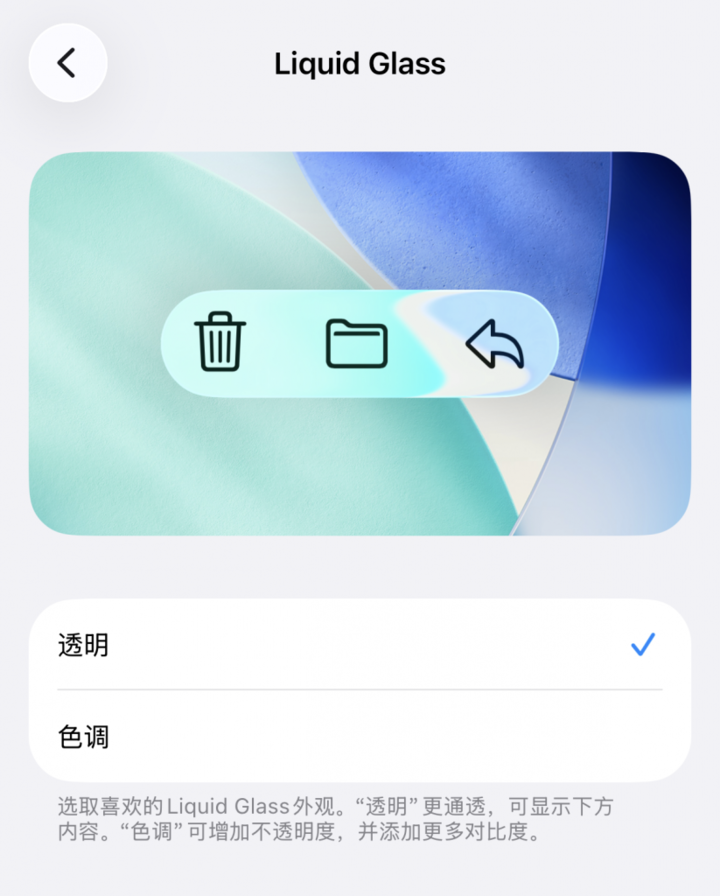The width and height of the screenshot is (720, 896).
Task: Tap the frosted toolbar pill in the preview
Action: (x=360, y=345)
